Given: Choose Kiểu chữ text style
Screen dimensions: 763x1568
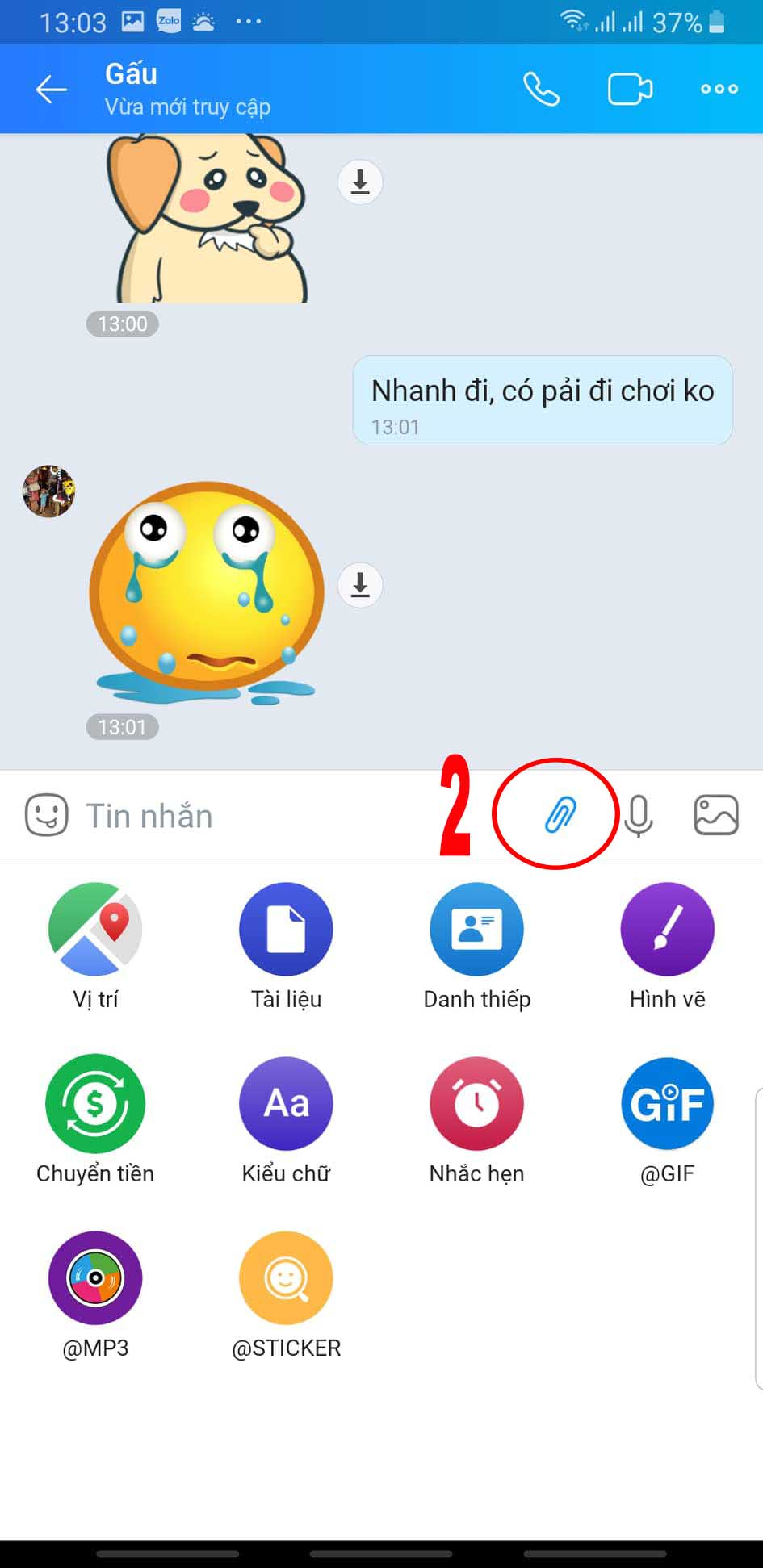Looking at the screenshot, I should [x=286, y=1104].
